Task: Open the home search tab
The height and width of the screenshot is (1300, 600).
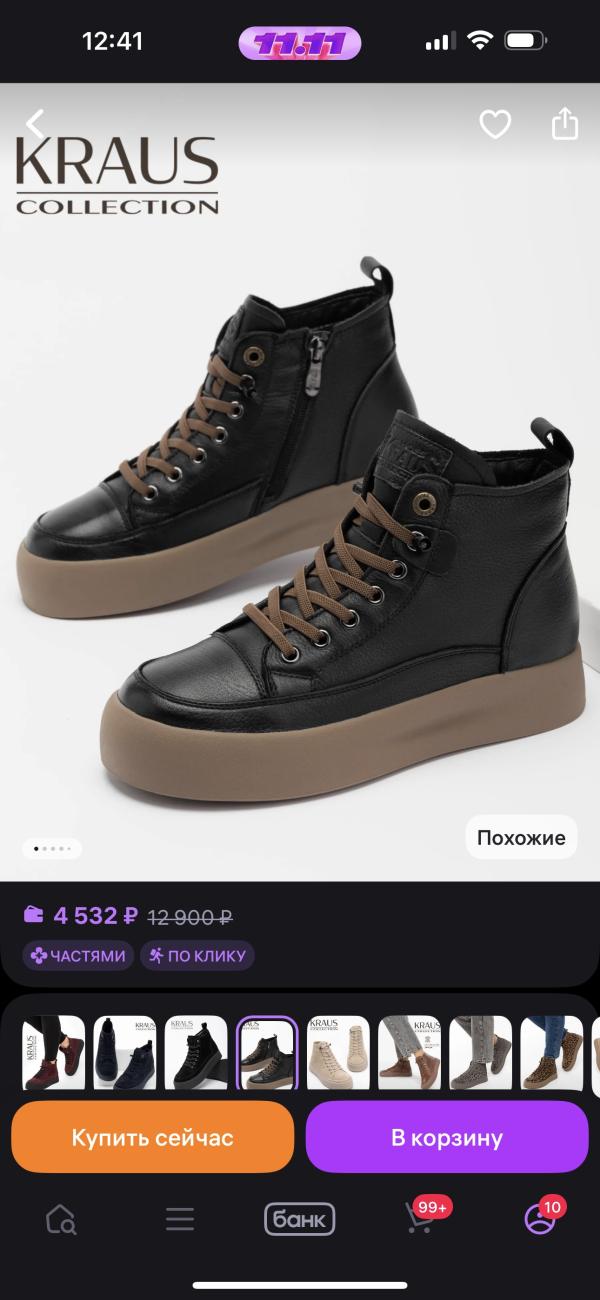Action: 61,1219
